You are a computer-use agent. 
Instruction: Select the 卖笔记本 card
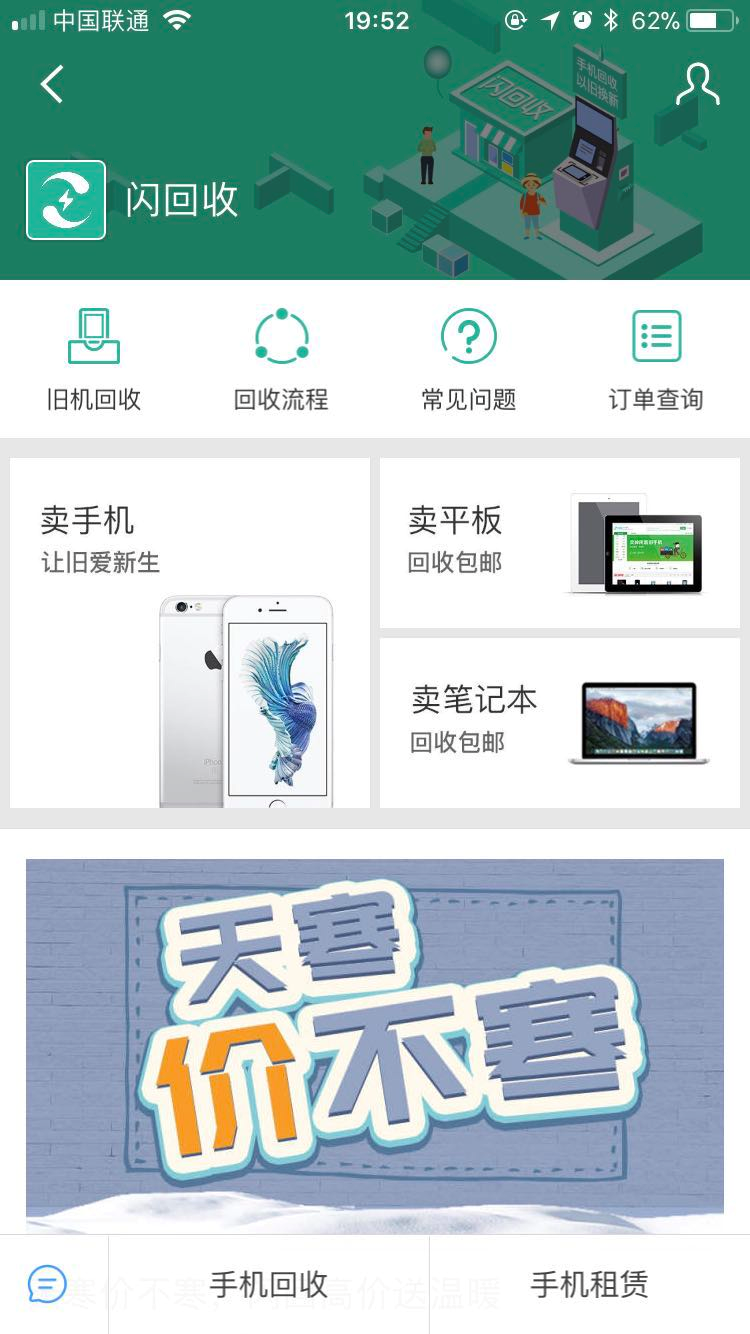560,722
